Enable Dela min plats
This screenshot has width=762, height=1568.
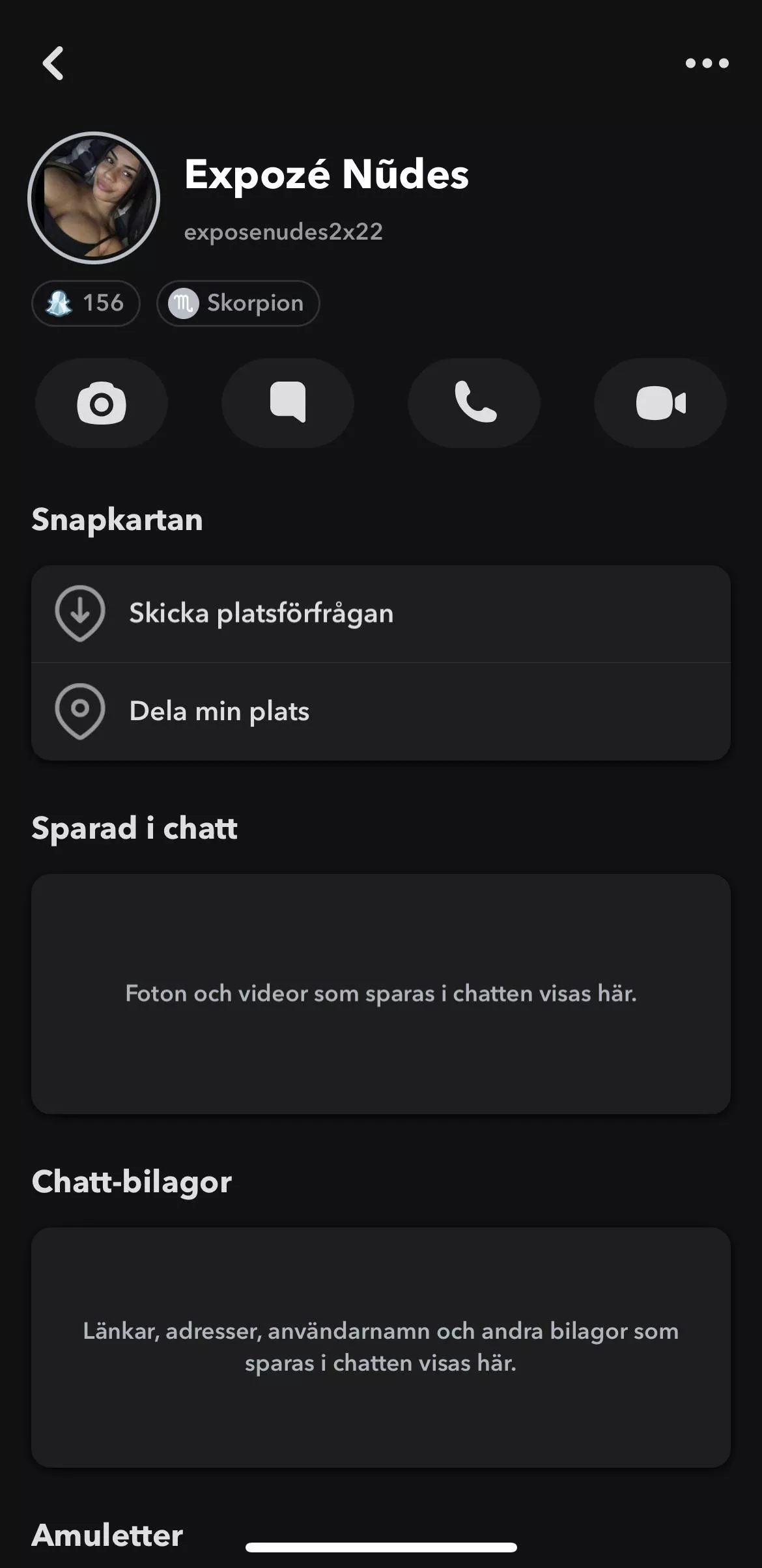coord(219,710)
